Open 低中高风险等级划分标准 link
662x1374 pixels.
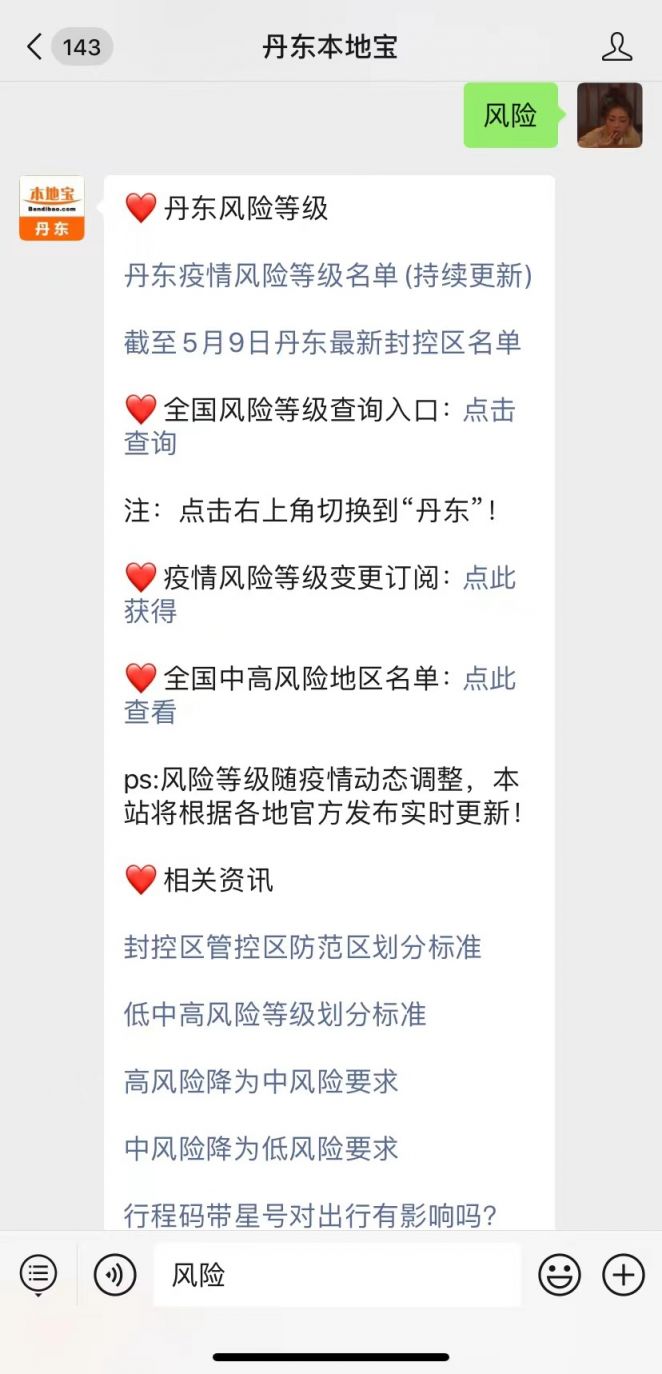click(275, 1014)
